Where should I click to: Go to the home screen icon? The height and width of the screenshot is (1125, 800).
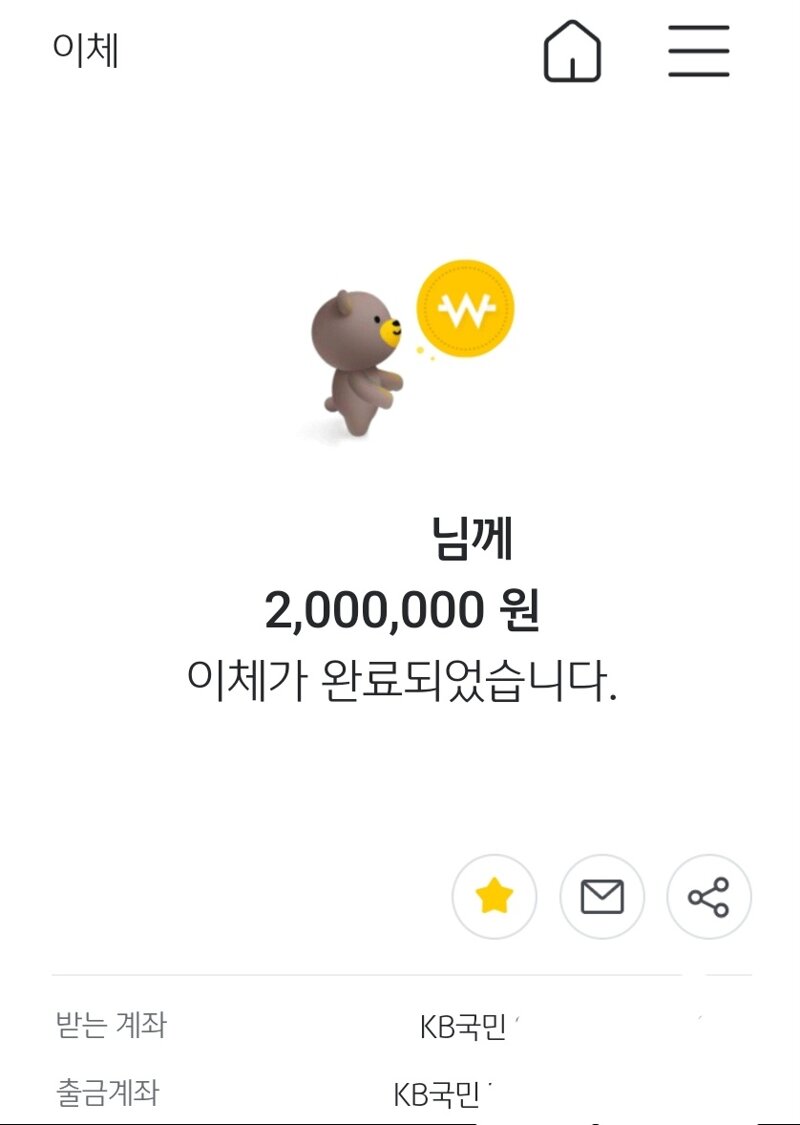click(572, 51)
